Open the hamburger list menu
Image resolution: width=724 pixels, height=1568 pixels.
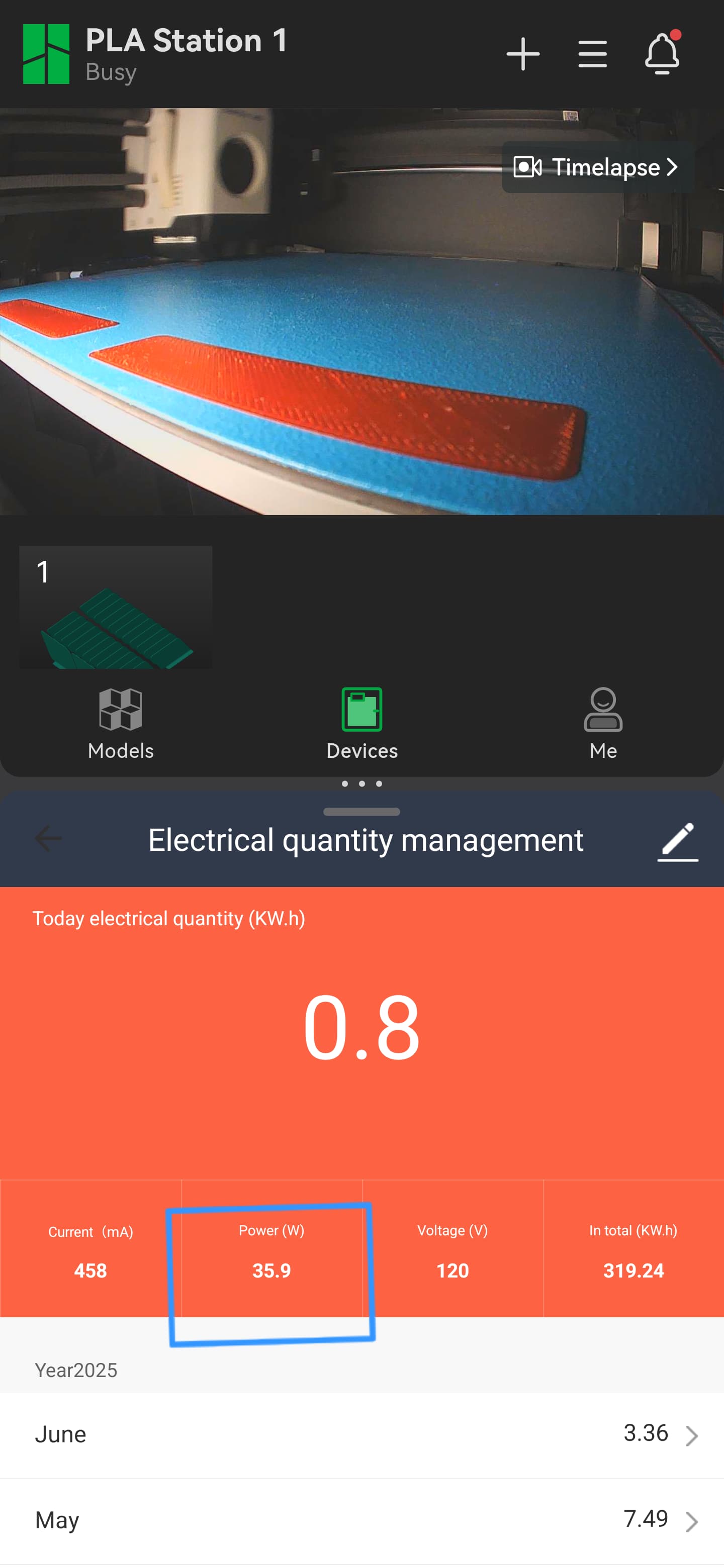[x=592, y=54]
